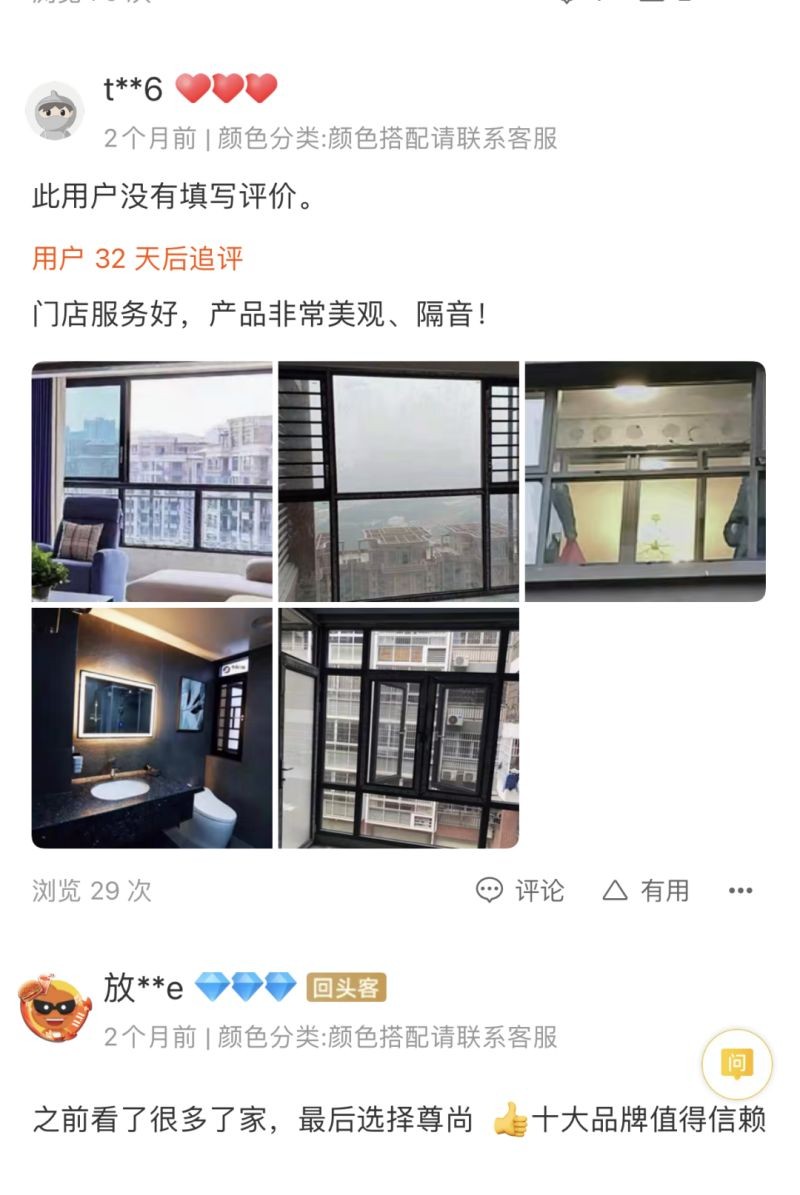View the living room window review photo
Screen dimensions: 800x1195
tap(152, 481)
